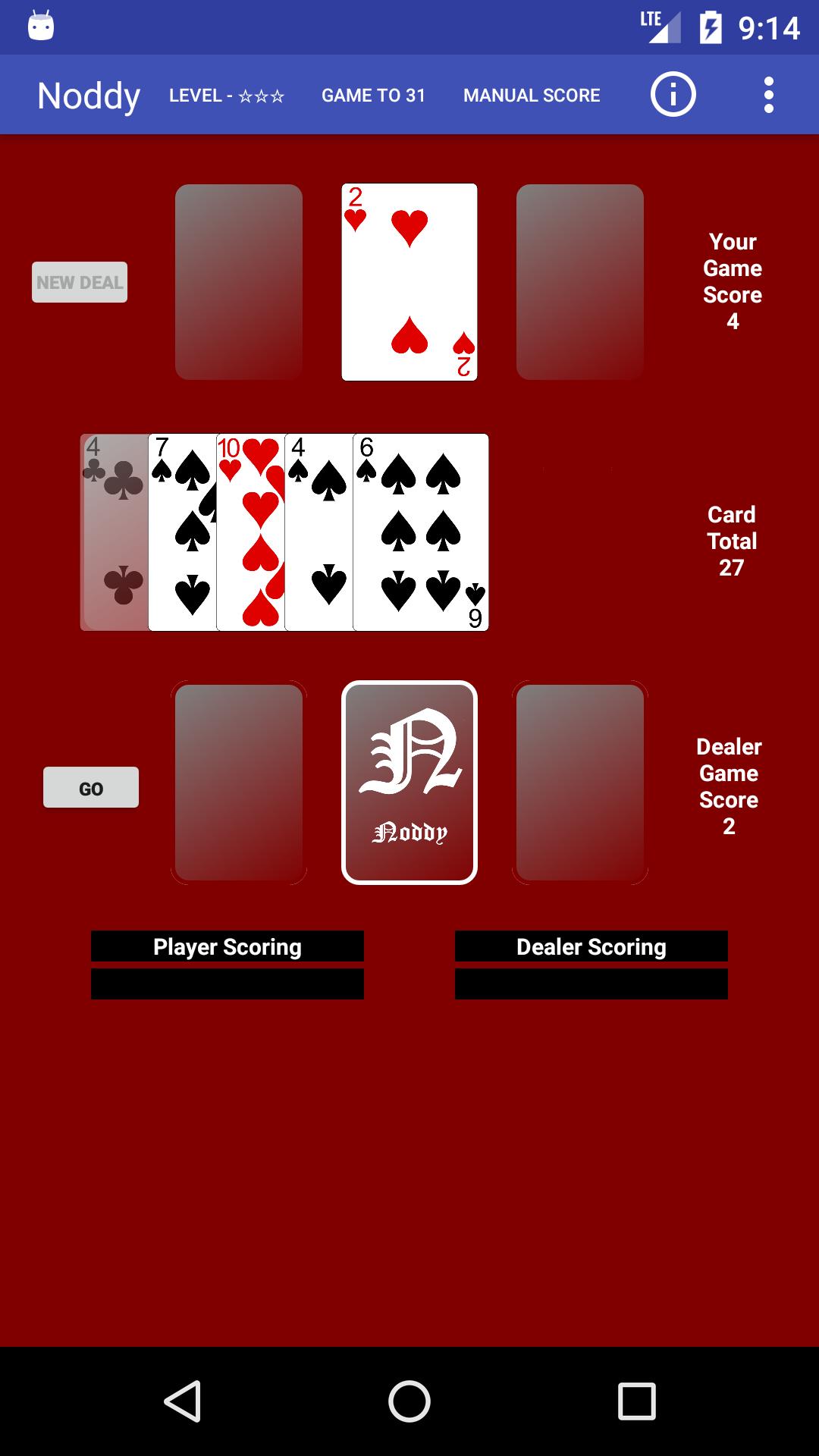
Task: Open recent apps from the navigation bar
Action: tap(636, 1401)
